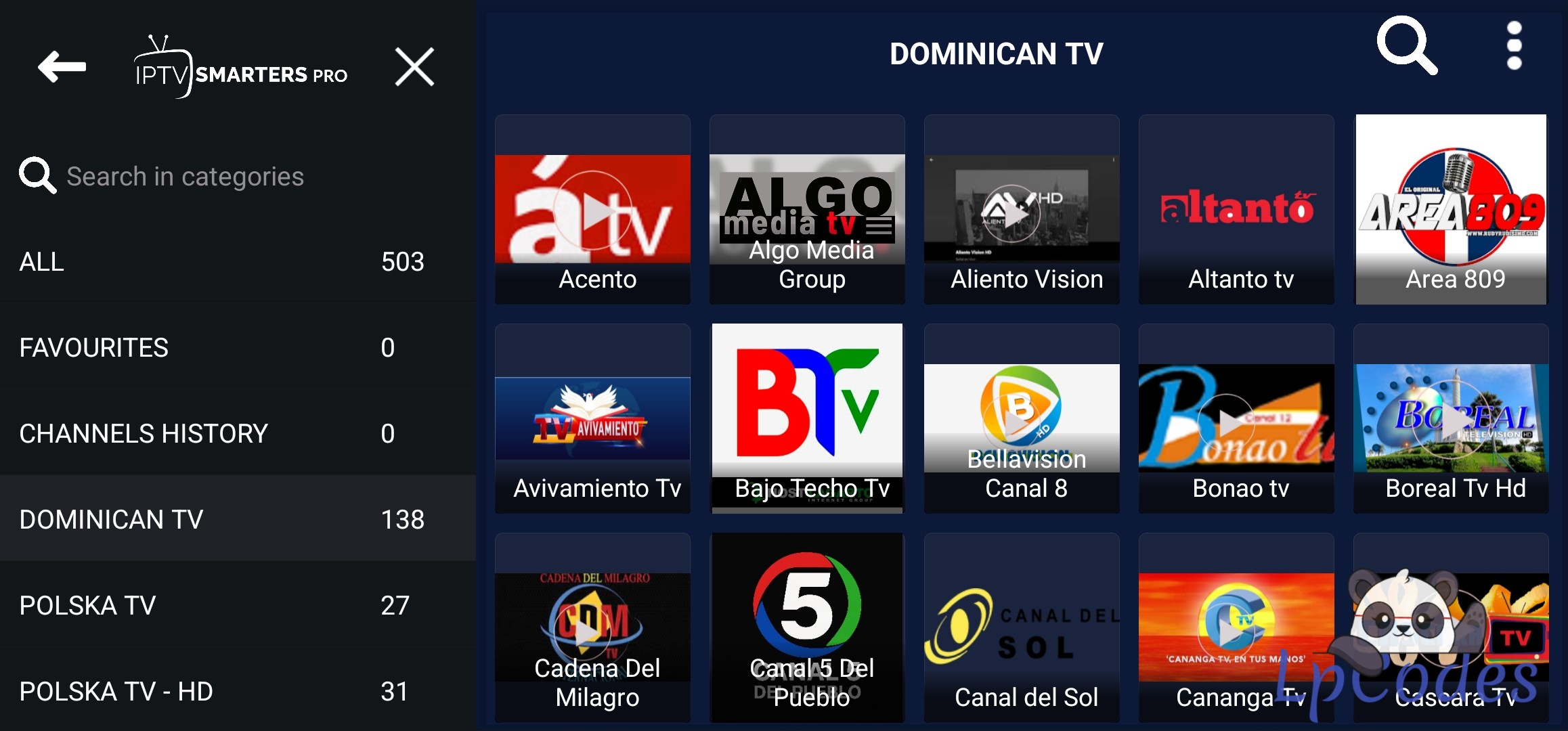
Task: Open Bellavision Canal 8 channel
Action: click(x=1022, y=419)
